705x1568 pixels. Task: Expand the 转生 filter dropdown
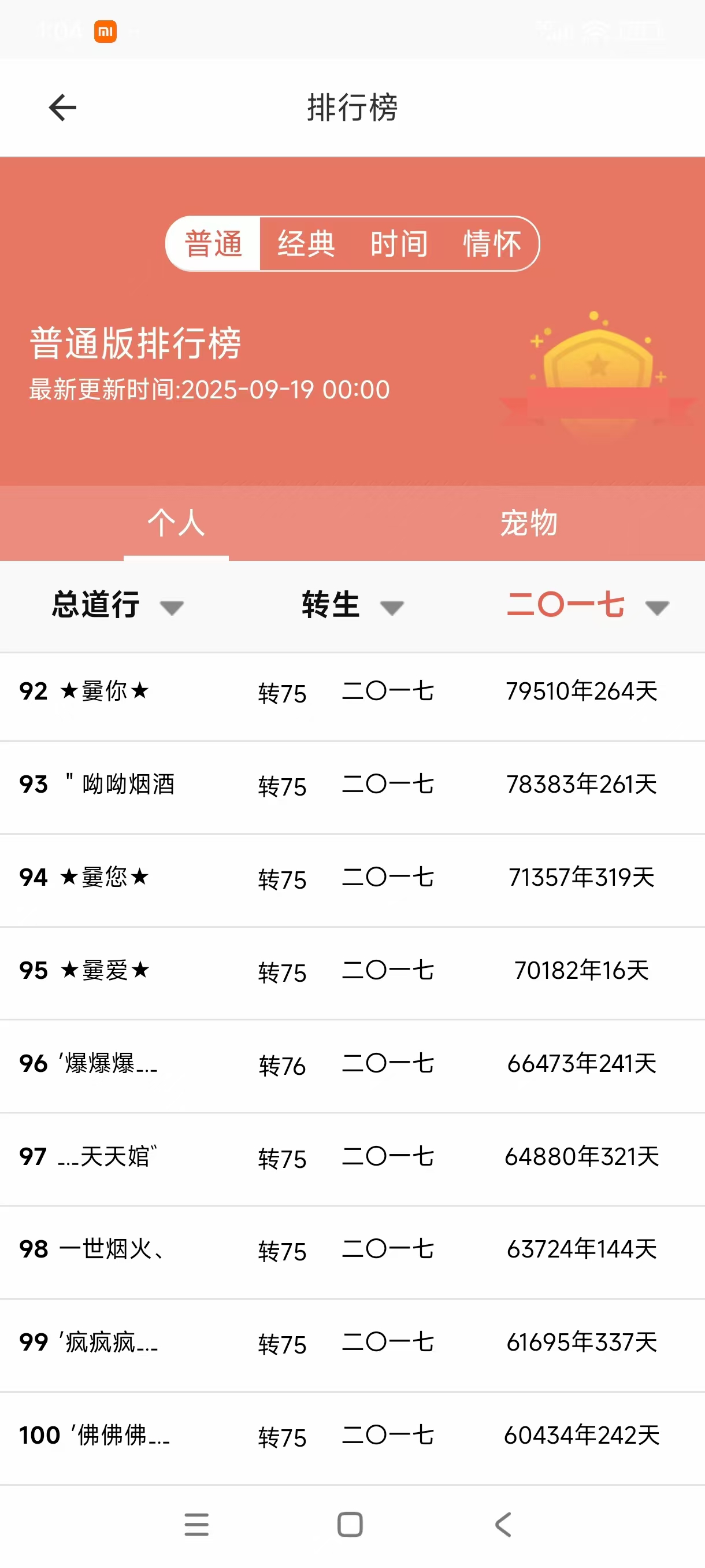tap(351, 605)
